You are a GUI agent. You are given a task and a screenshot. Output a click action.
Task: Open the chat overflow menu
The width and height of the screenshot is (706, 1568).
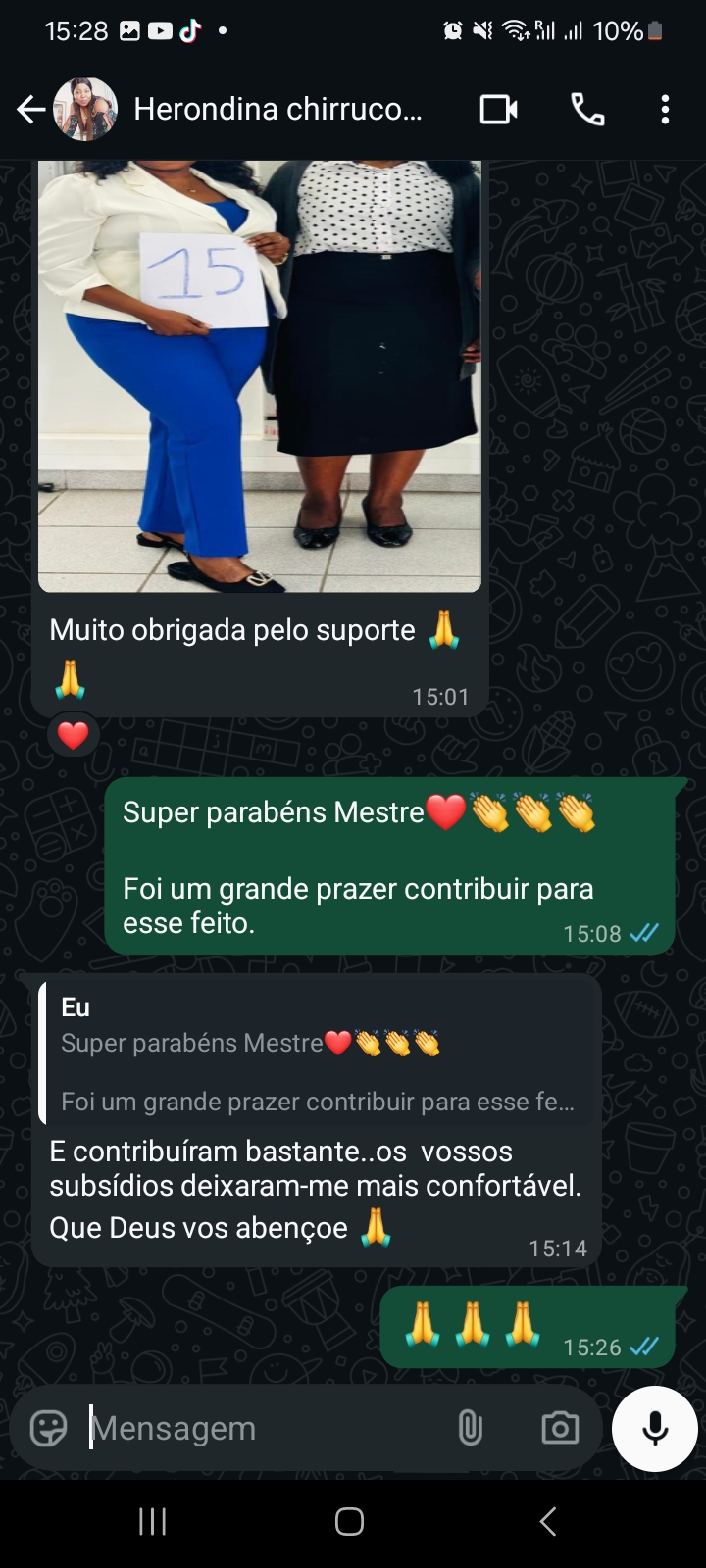[665, 110]
